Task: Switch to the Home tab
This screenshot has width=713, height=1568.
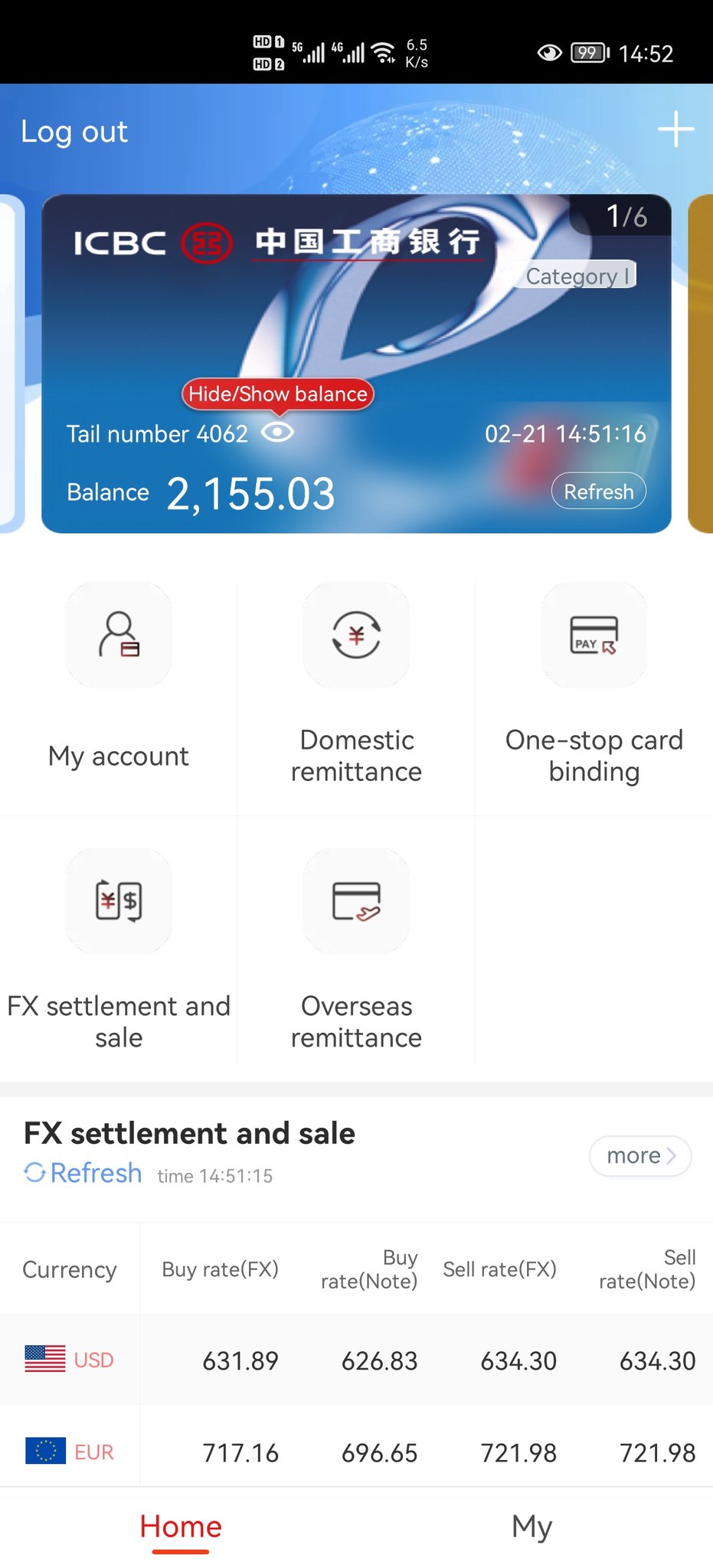Action: click(181, 1527)
